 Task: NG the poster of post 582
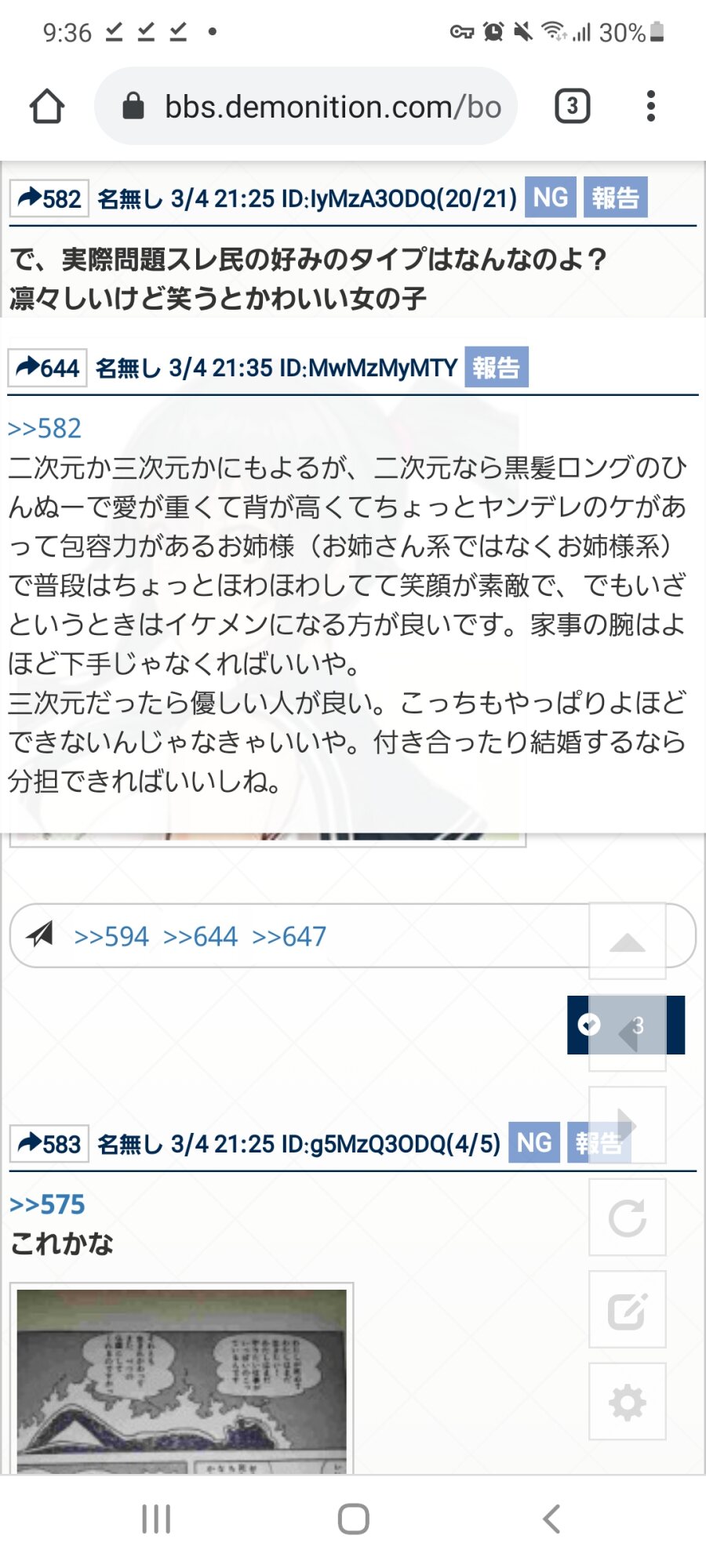click(x=551, y=198)
